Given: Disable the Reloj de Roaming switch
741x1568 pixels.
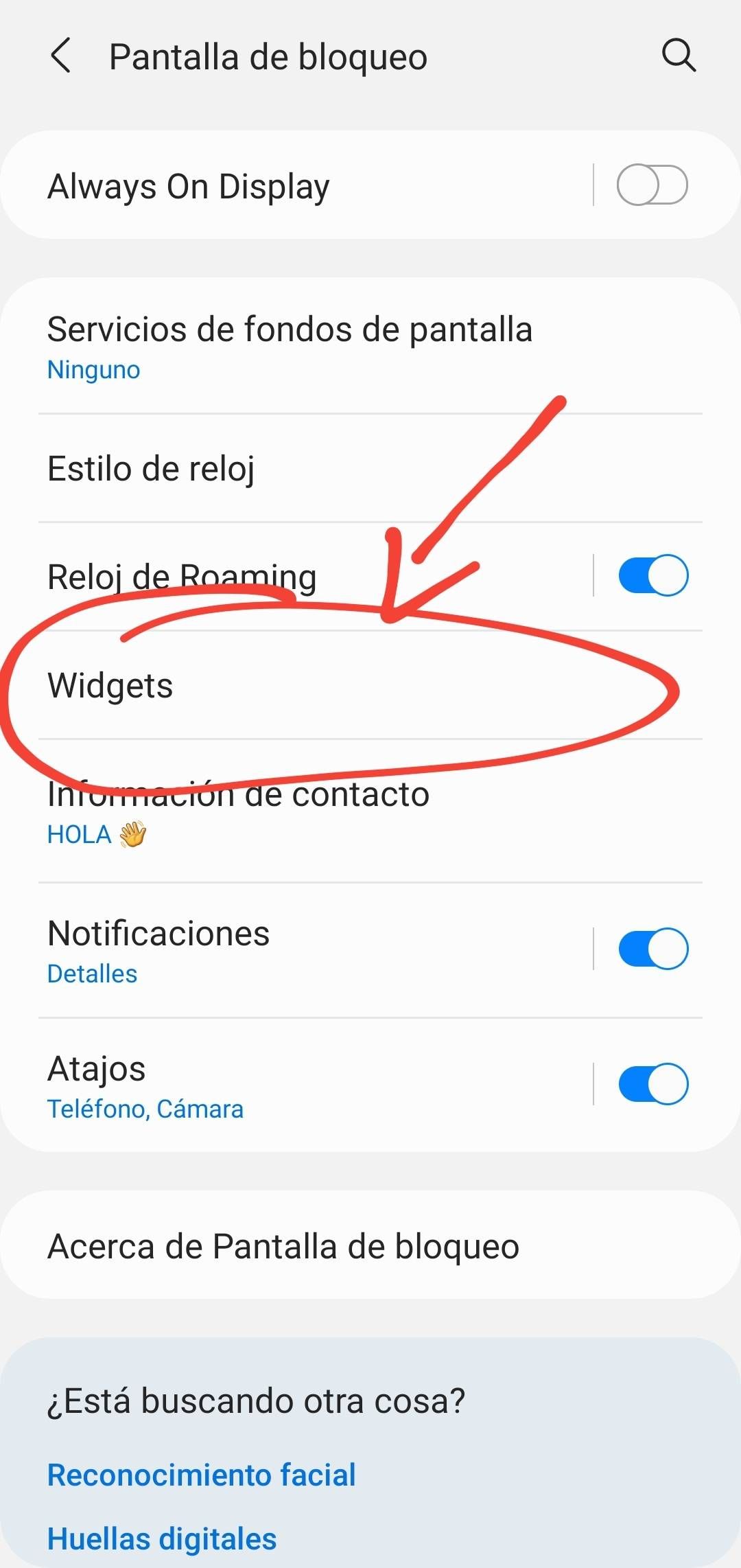Looking at the screenshot, I should (652, 575).
